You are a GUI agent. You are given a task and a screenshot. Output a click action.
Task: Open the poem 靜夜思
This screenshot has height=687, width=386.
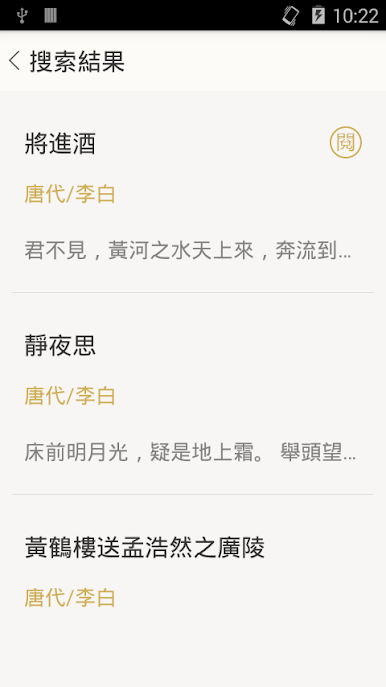[193, 394]
